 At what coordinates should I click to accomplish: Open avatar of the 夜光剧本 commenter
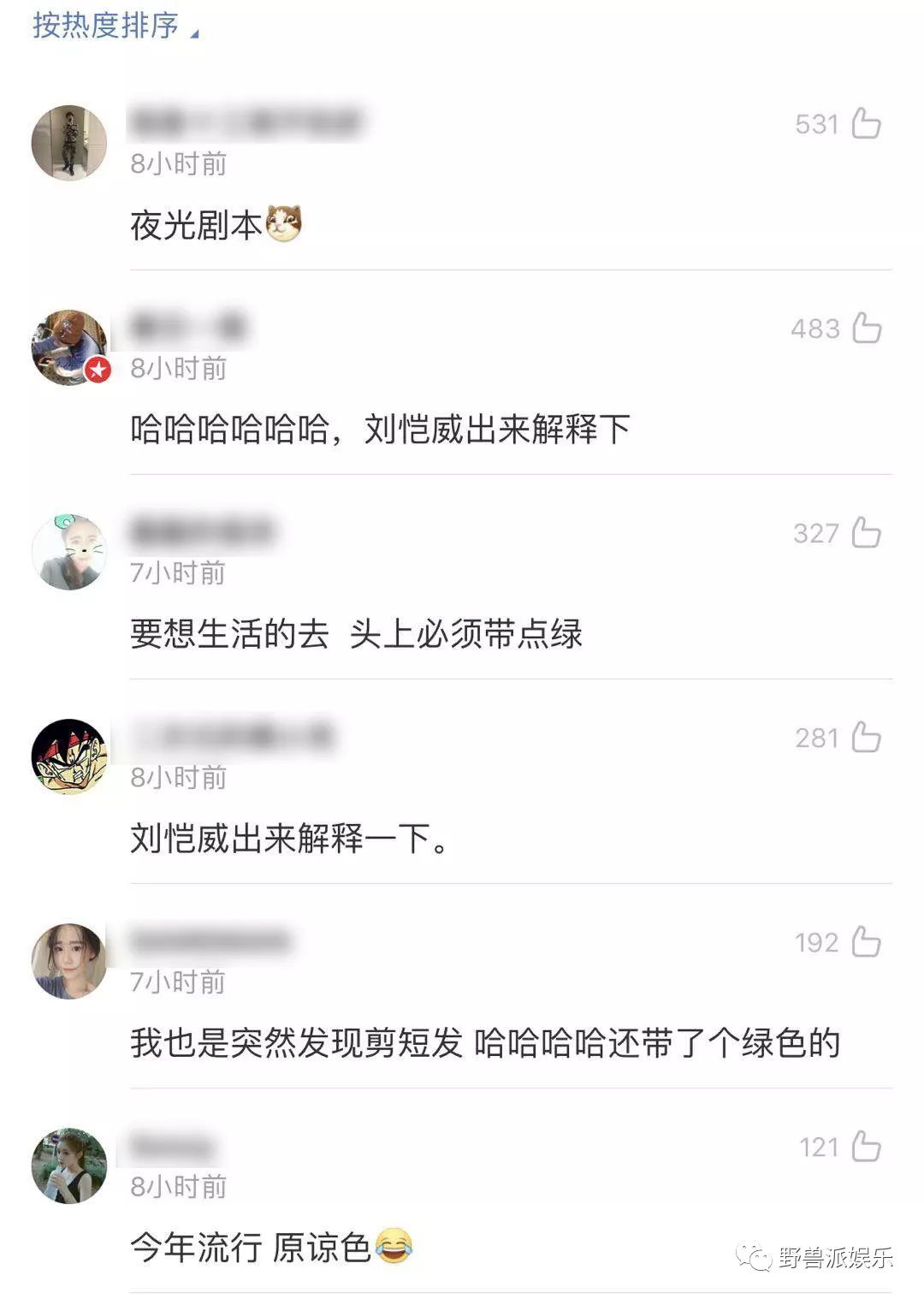pos(69,143)
